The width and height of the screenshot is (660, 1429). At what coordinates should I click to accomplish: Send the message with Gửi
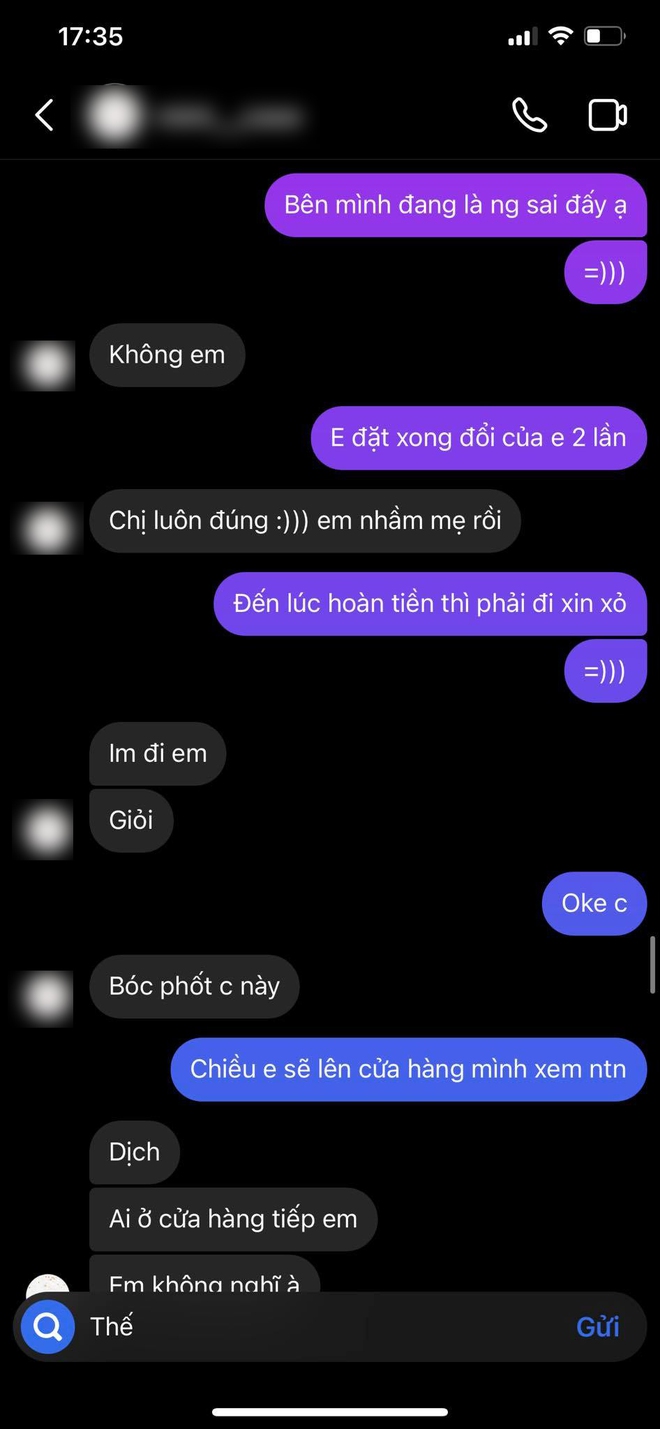(x=597, y=1326)
